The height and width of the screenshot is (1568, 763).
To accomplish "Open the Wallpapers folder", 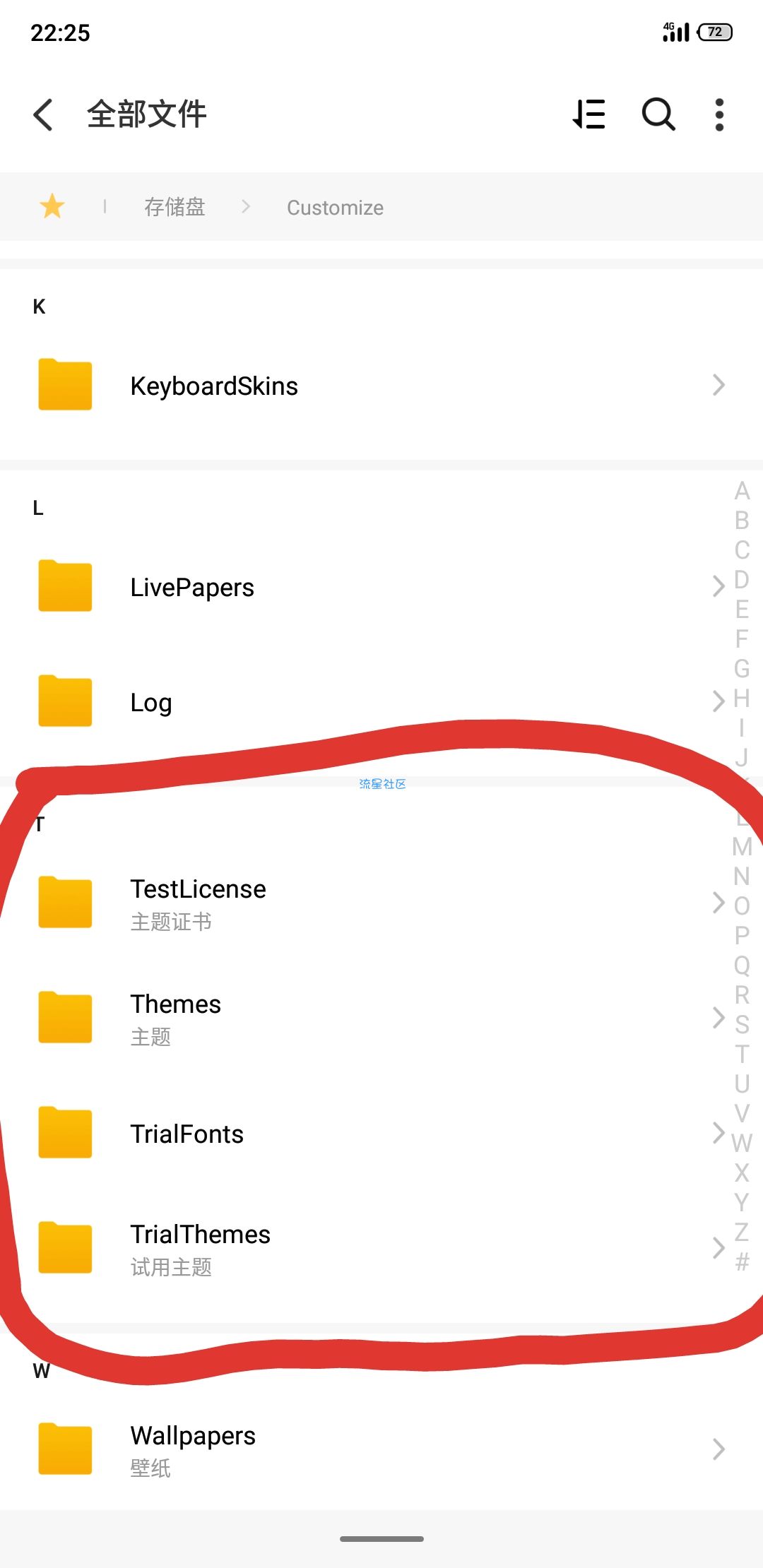I will 193,1449.
